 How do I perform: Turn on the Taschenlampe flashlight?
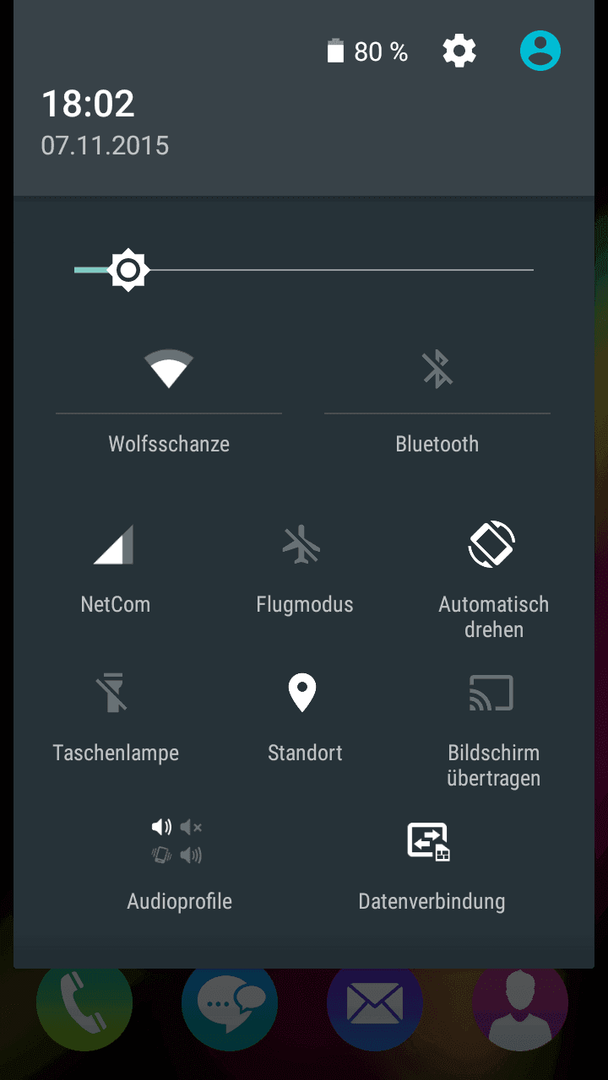pos(114,693)
